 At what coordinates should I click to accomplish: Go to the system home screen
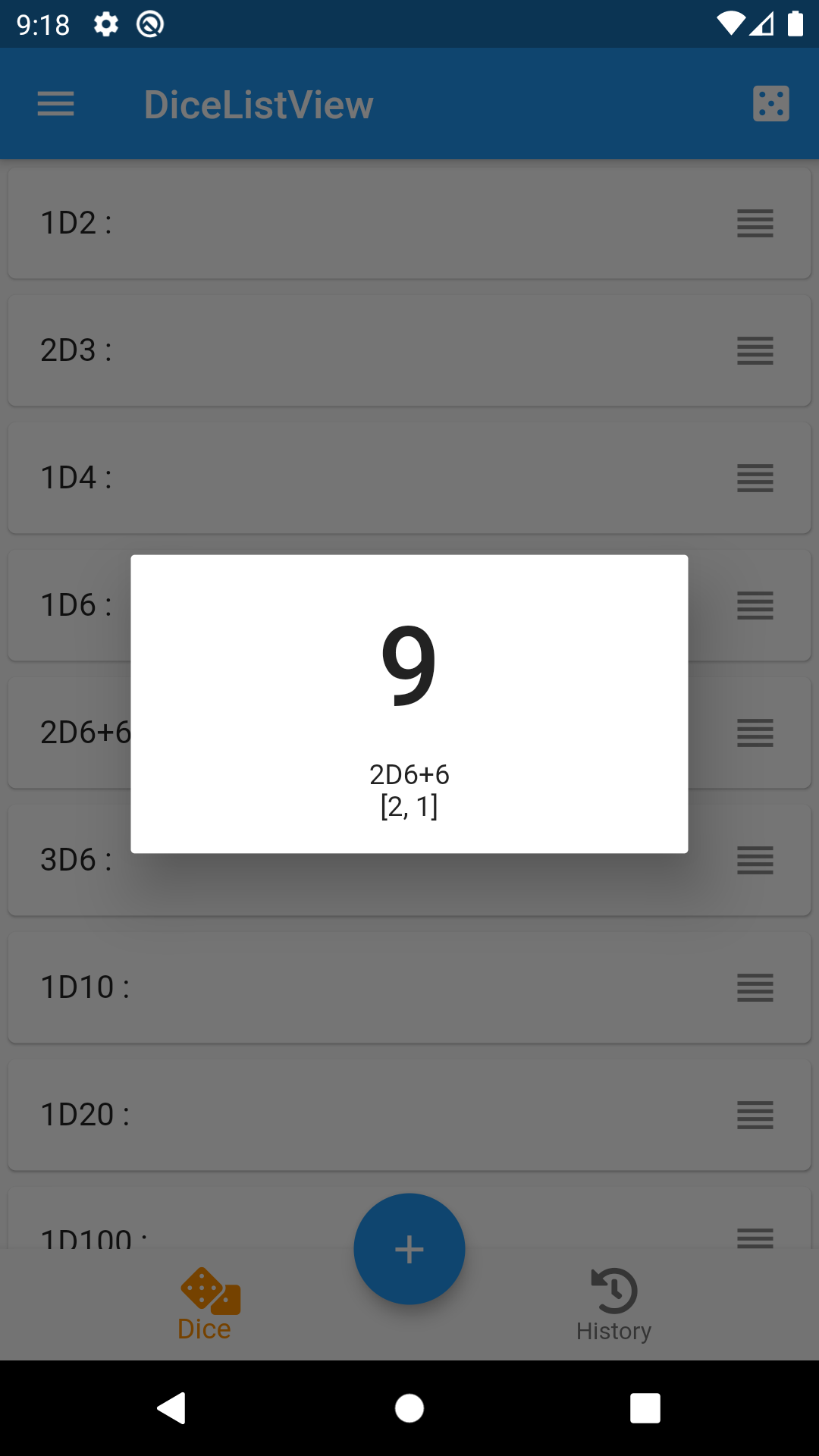coord(409,1408)
